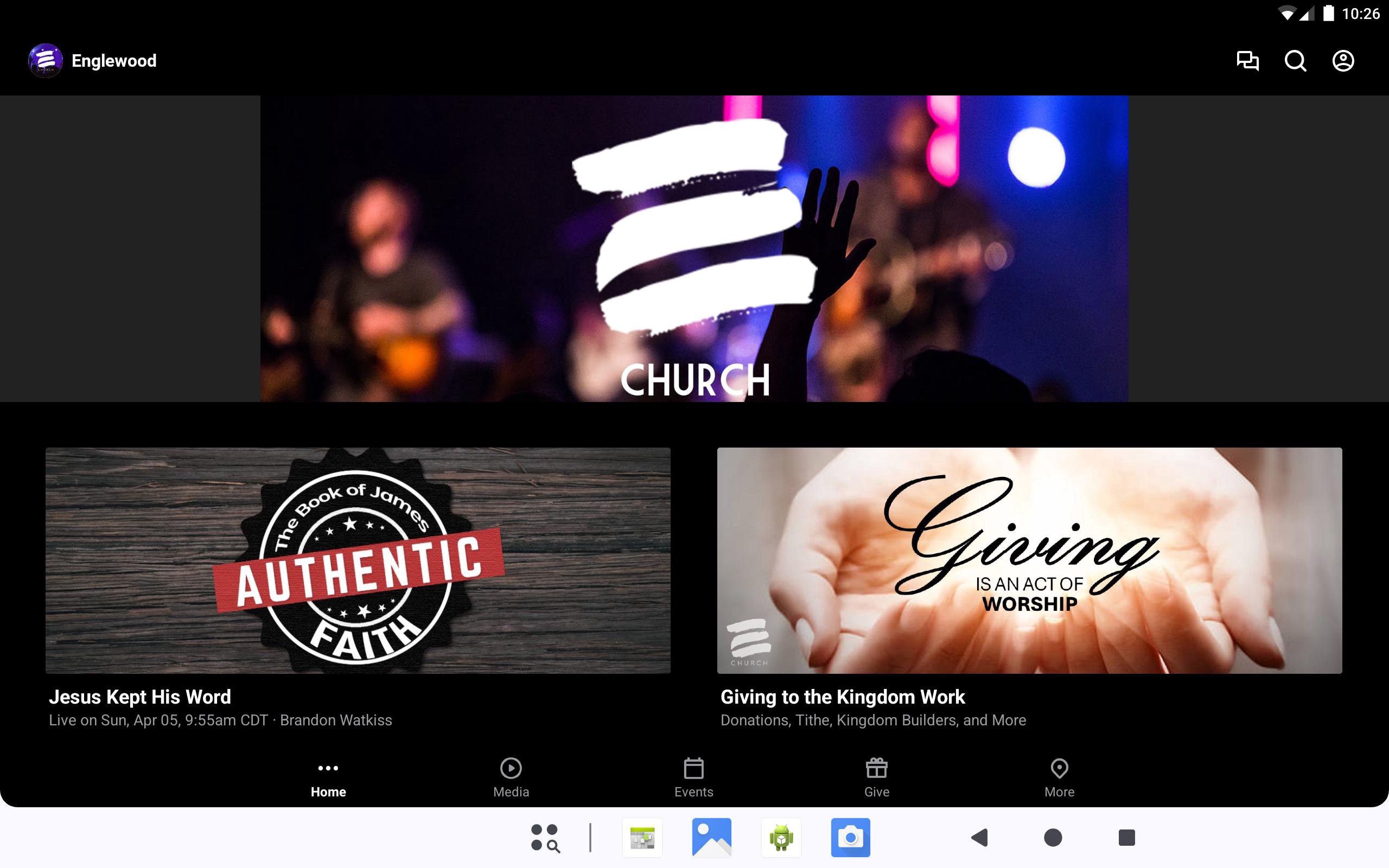
Task: Open search from the top bar
Action: pyautogui.click(x=1295, y=61)
